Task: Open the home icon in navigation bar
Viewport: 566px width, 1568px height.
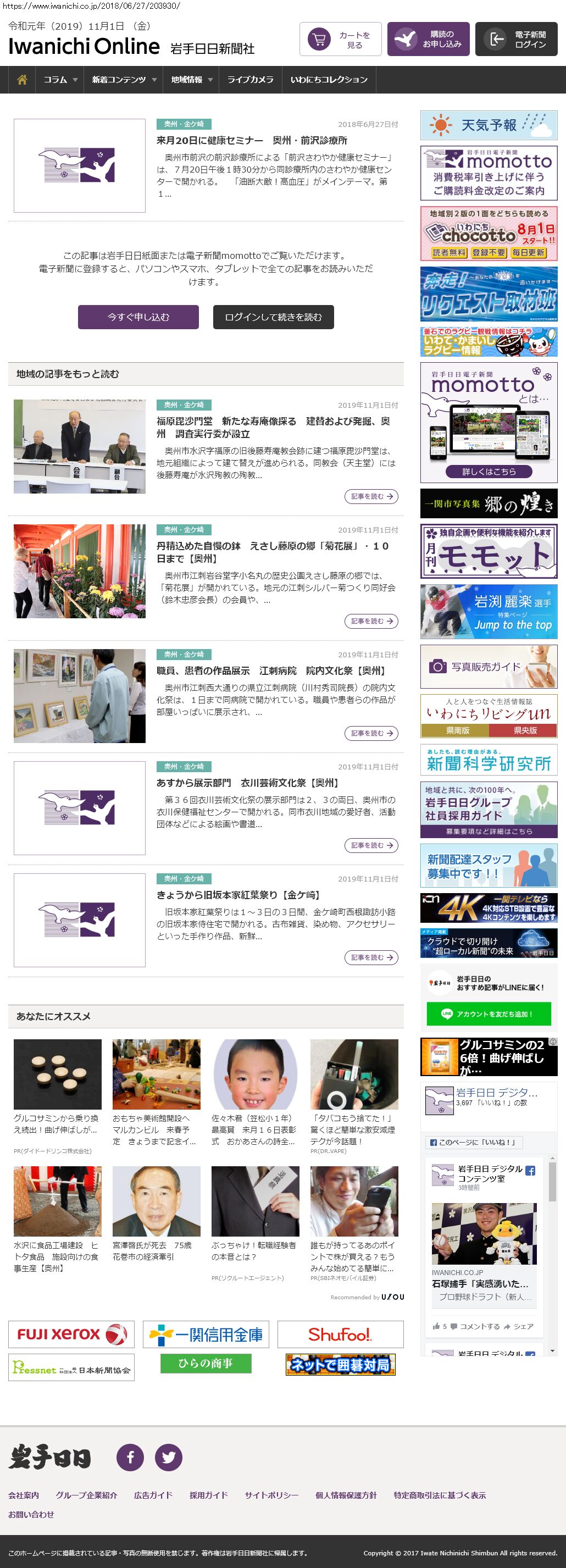Action: [x=22, y=80]
